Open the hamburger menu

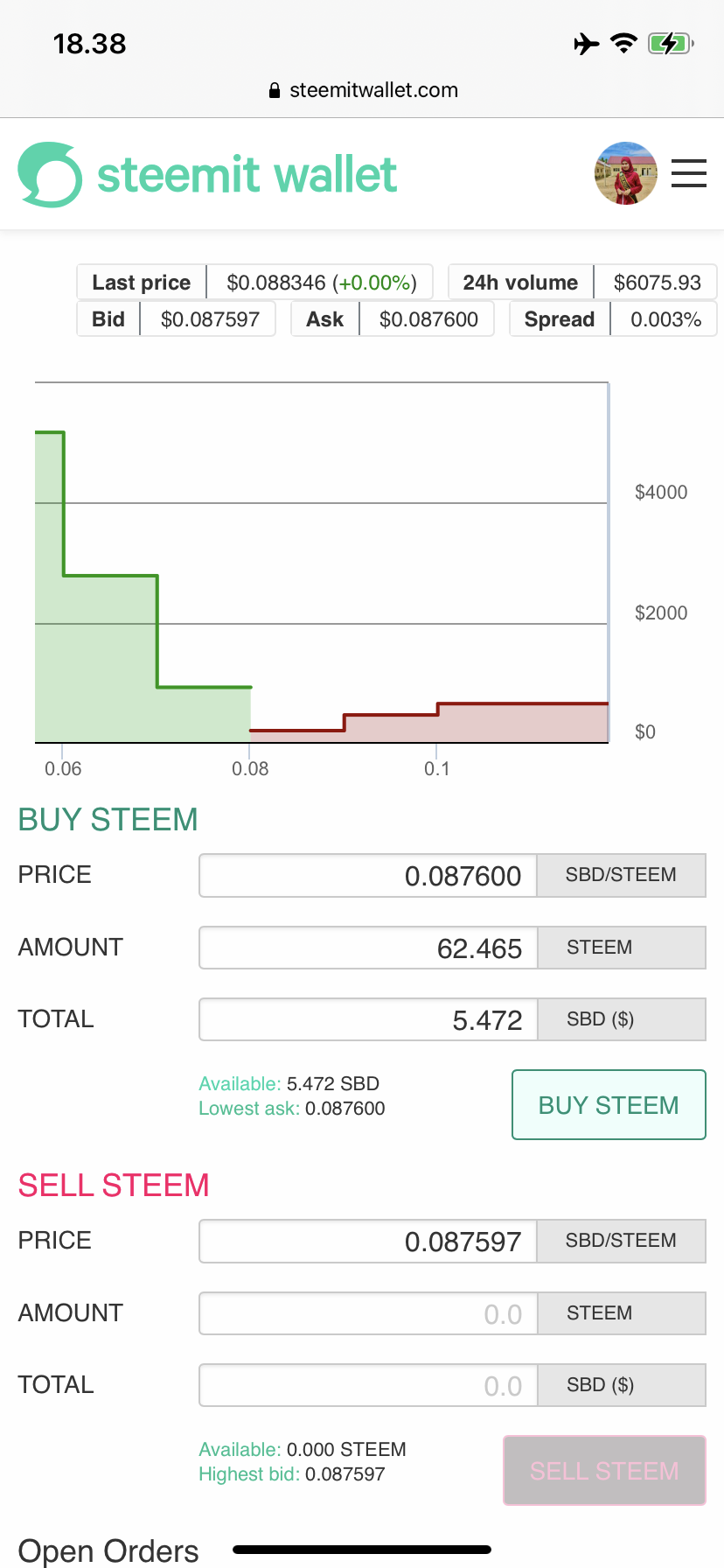689,173
